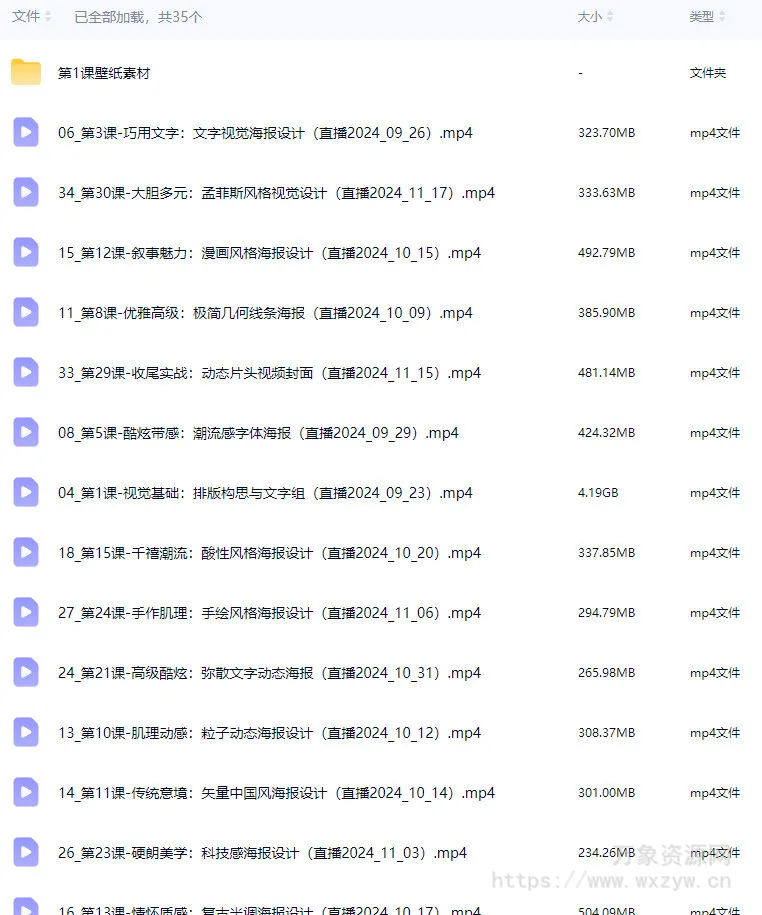The width and height of the screenshot is (762, 915).
Task: Click the mp4 icon next to 粒子动态海报
Action: tap(25, 732)
